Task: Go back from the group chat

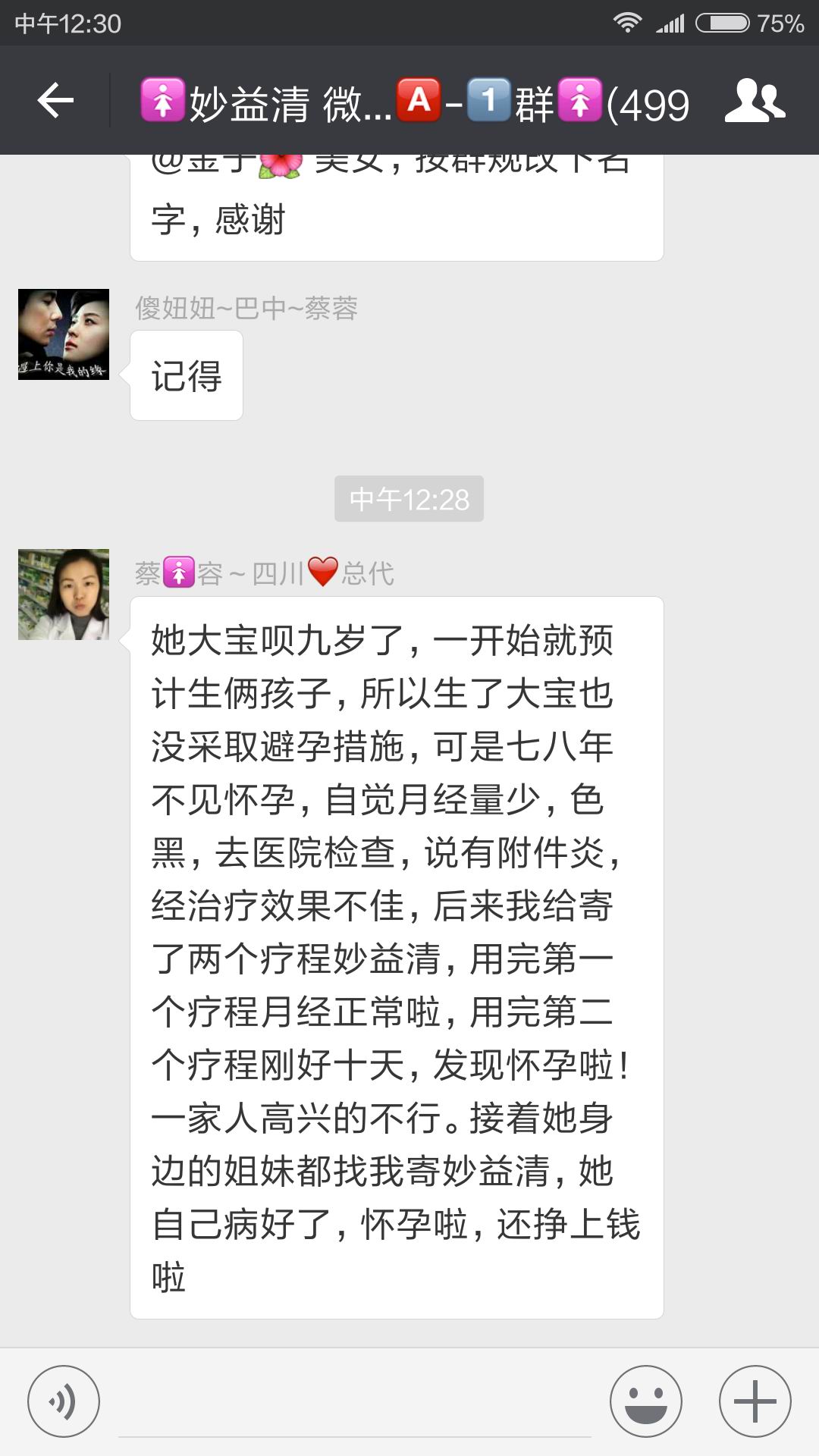Action: (x=55, y=101)
